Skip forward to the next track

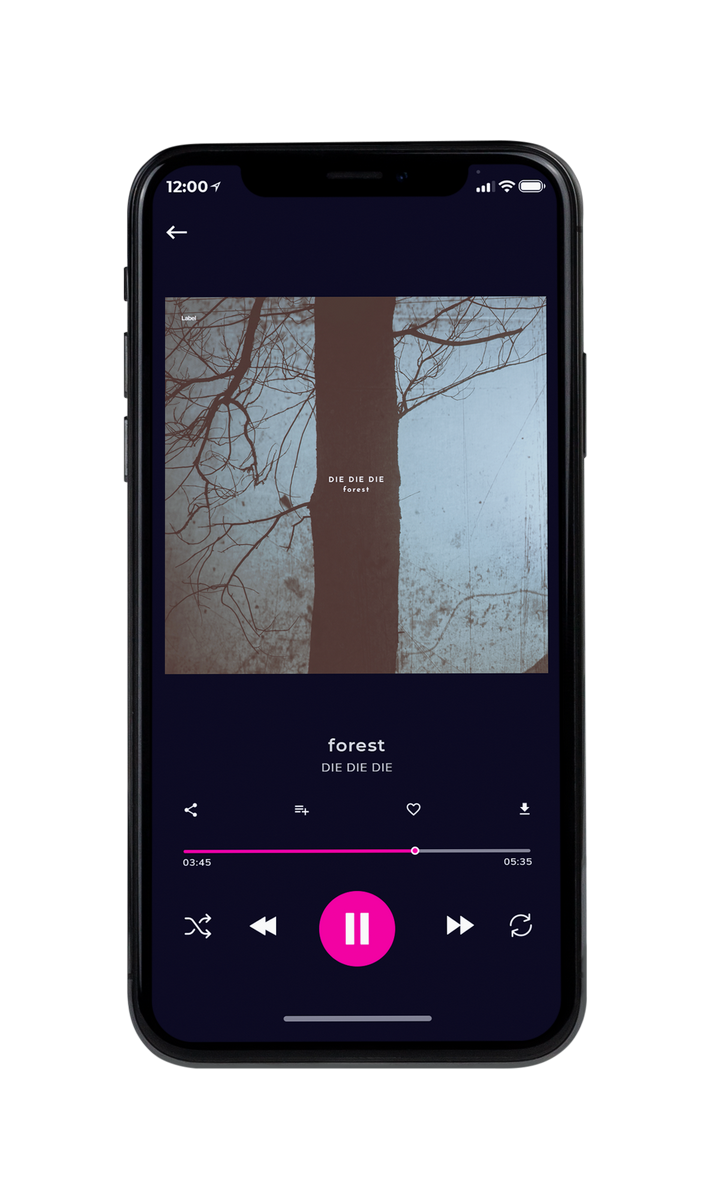pyautogui.click(x=460, y=926)
